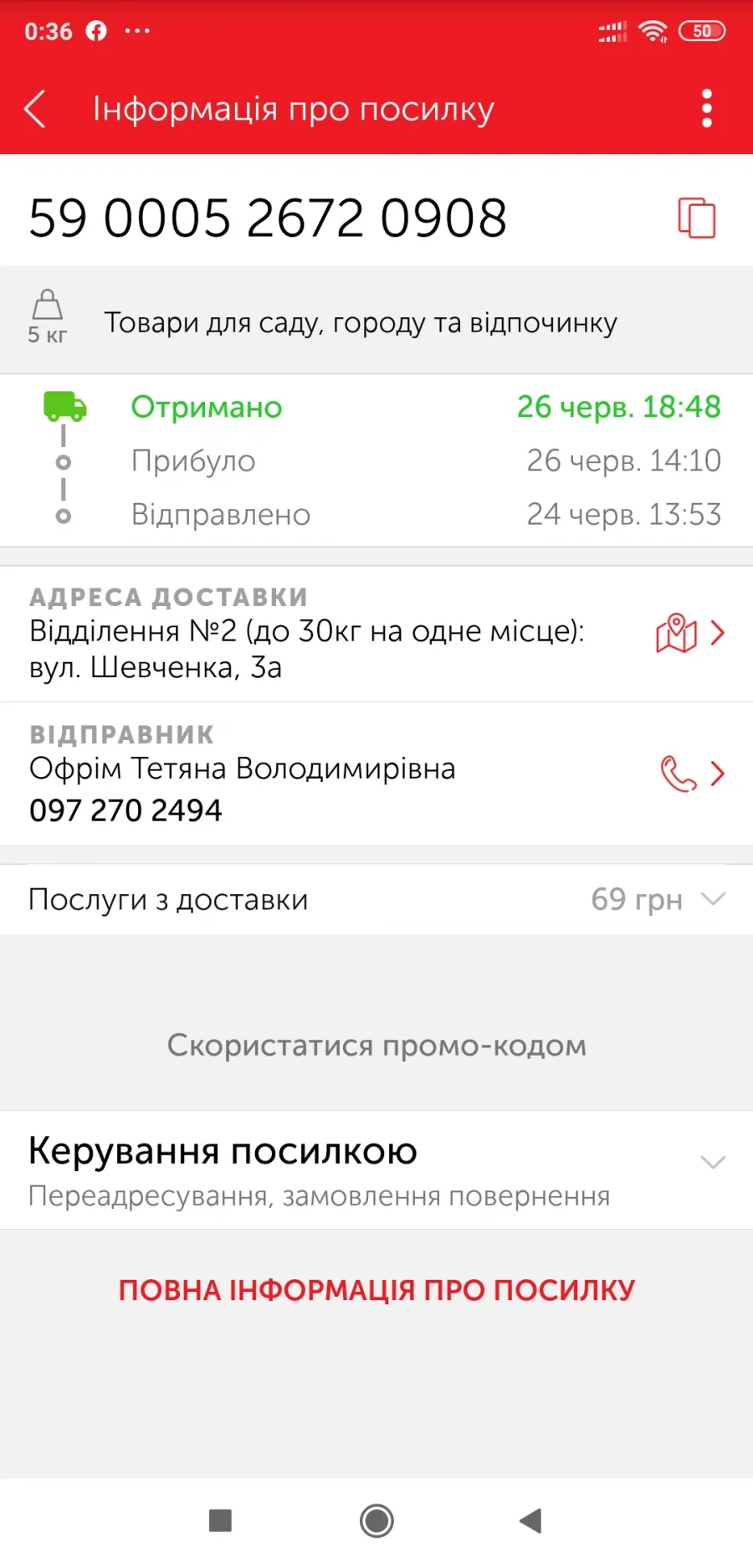This screenshot has height=1568, width=753.
Task: Tap the system home button
Action: click(376, 1520)
